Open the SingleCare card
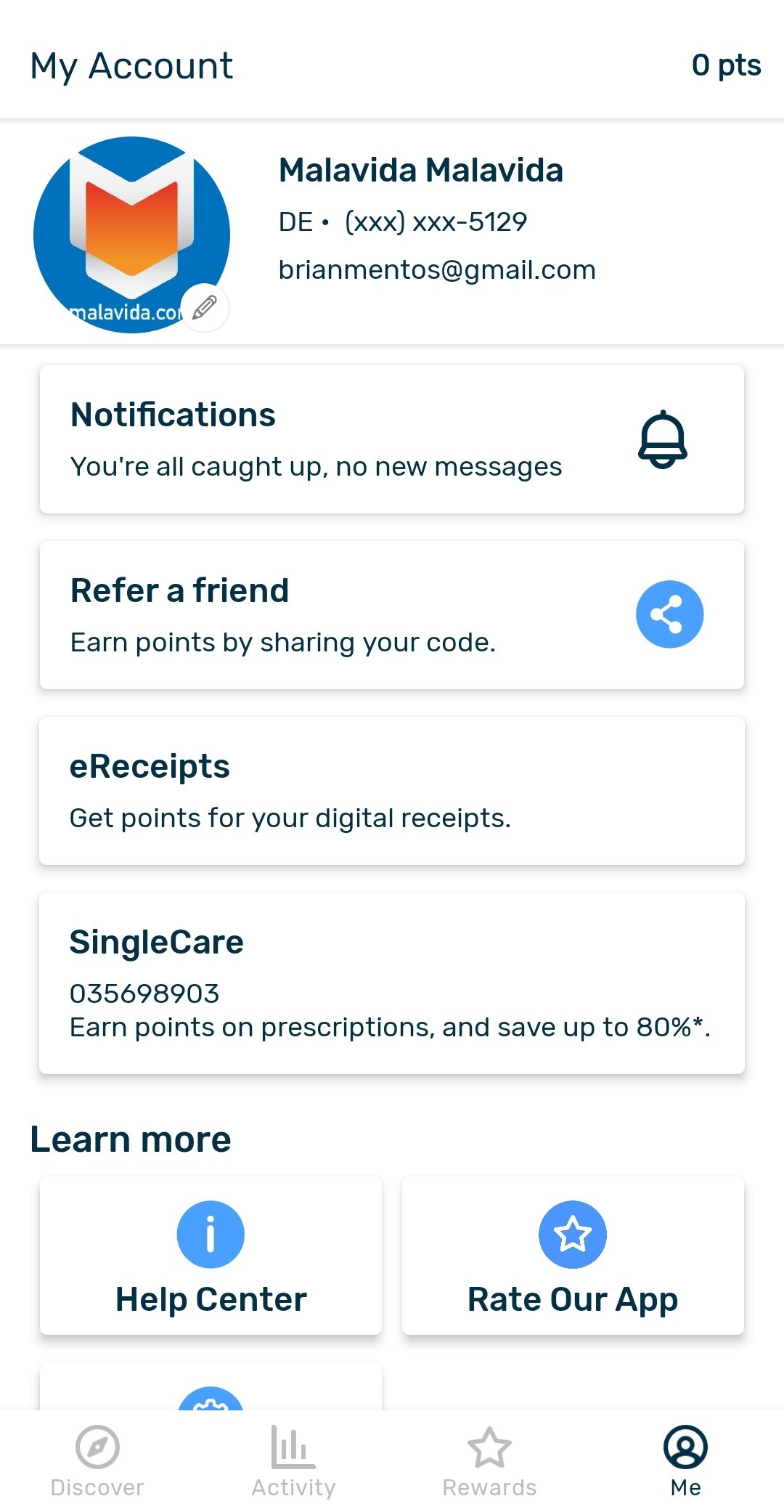 pyautogui.click(x=392, y=983)
